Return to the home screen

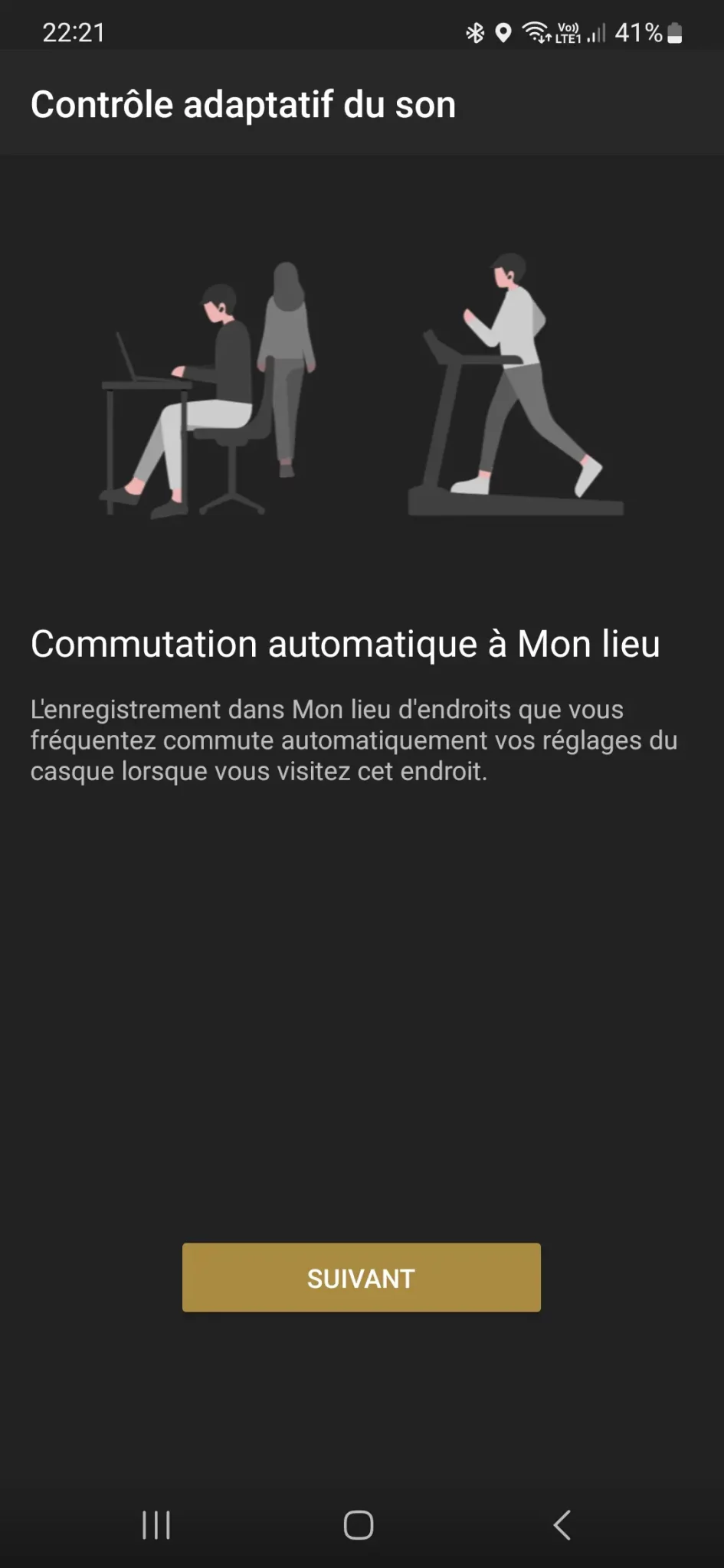359,1524
